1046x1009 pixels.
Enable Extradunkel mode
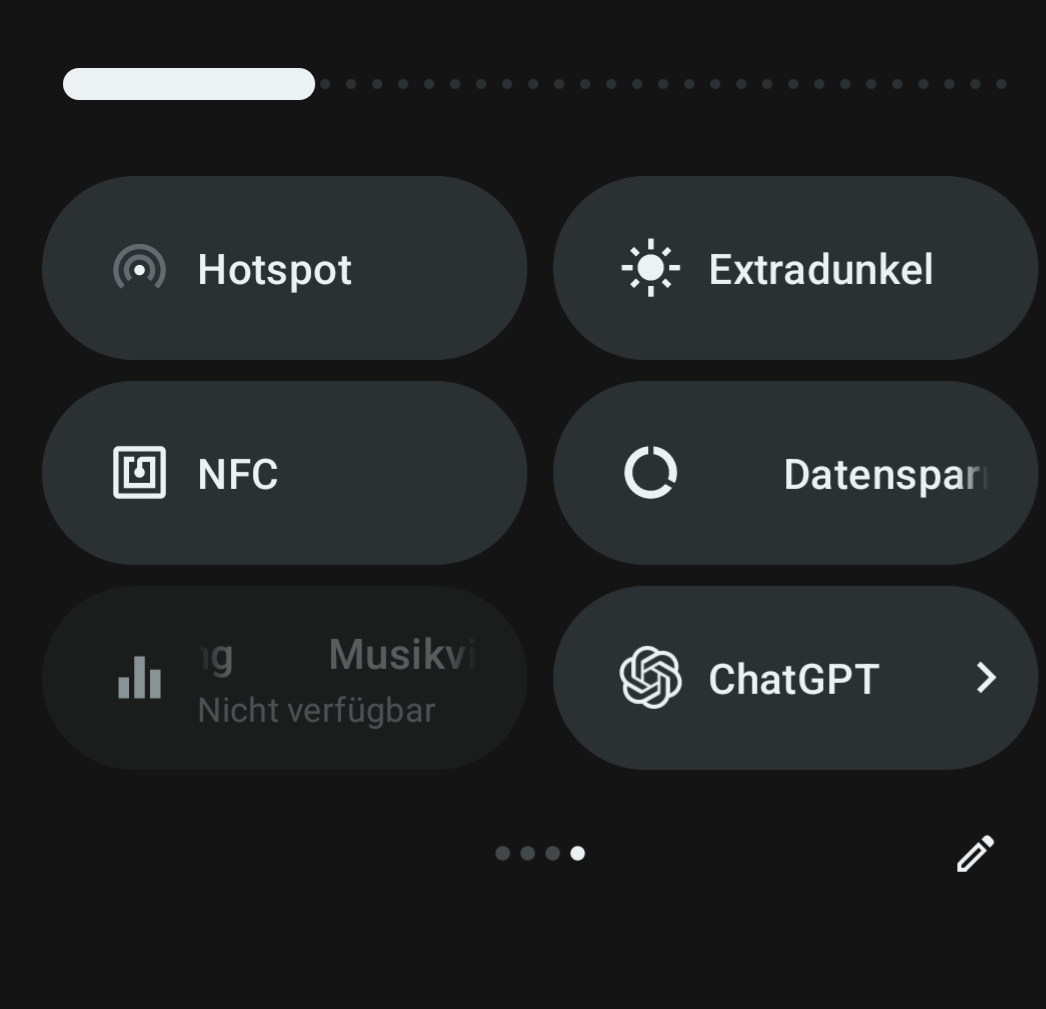[x=795, y=269]
